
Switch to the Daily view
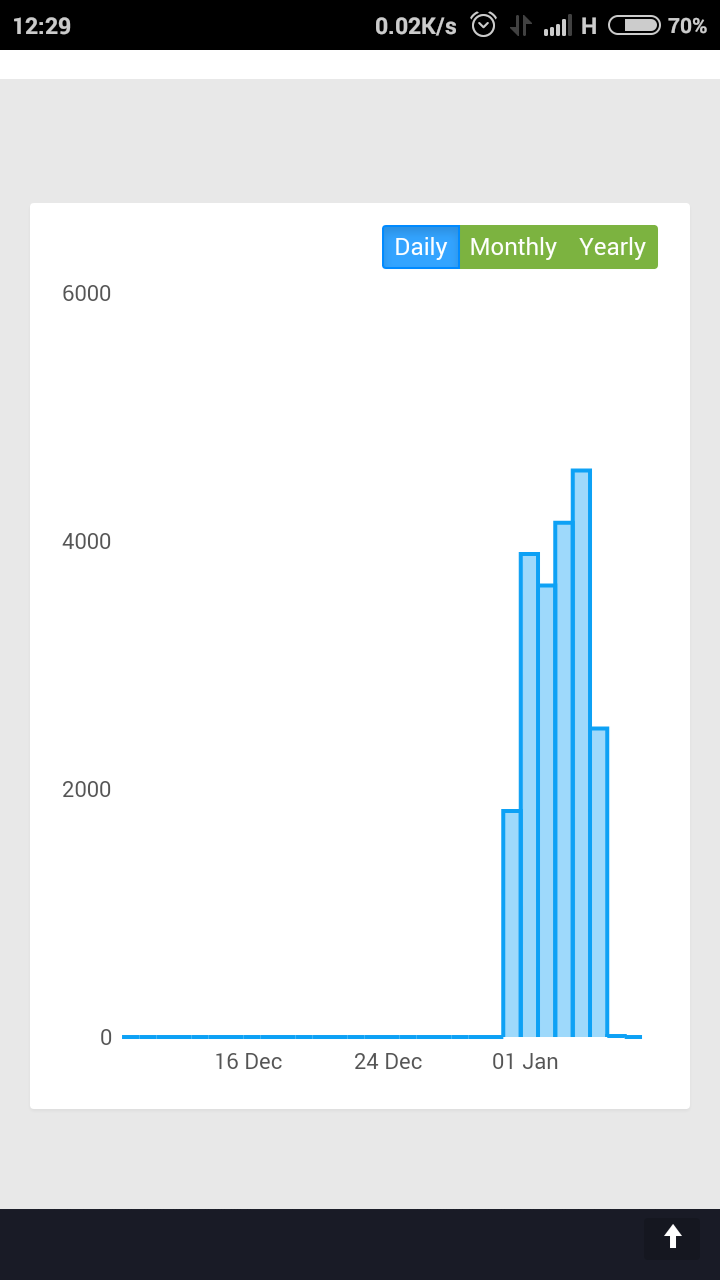(x=420, y=247)
